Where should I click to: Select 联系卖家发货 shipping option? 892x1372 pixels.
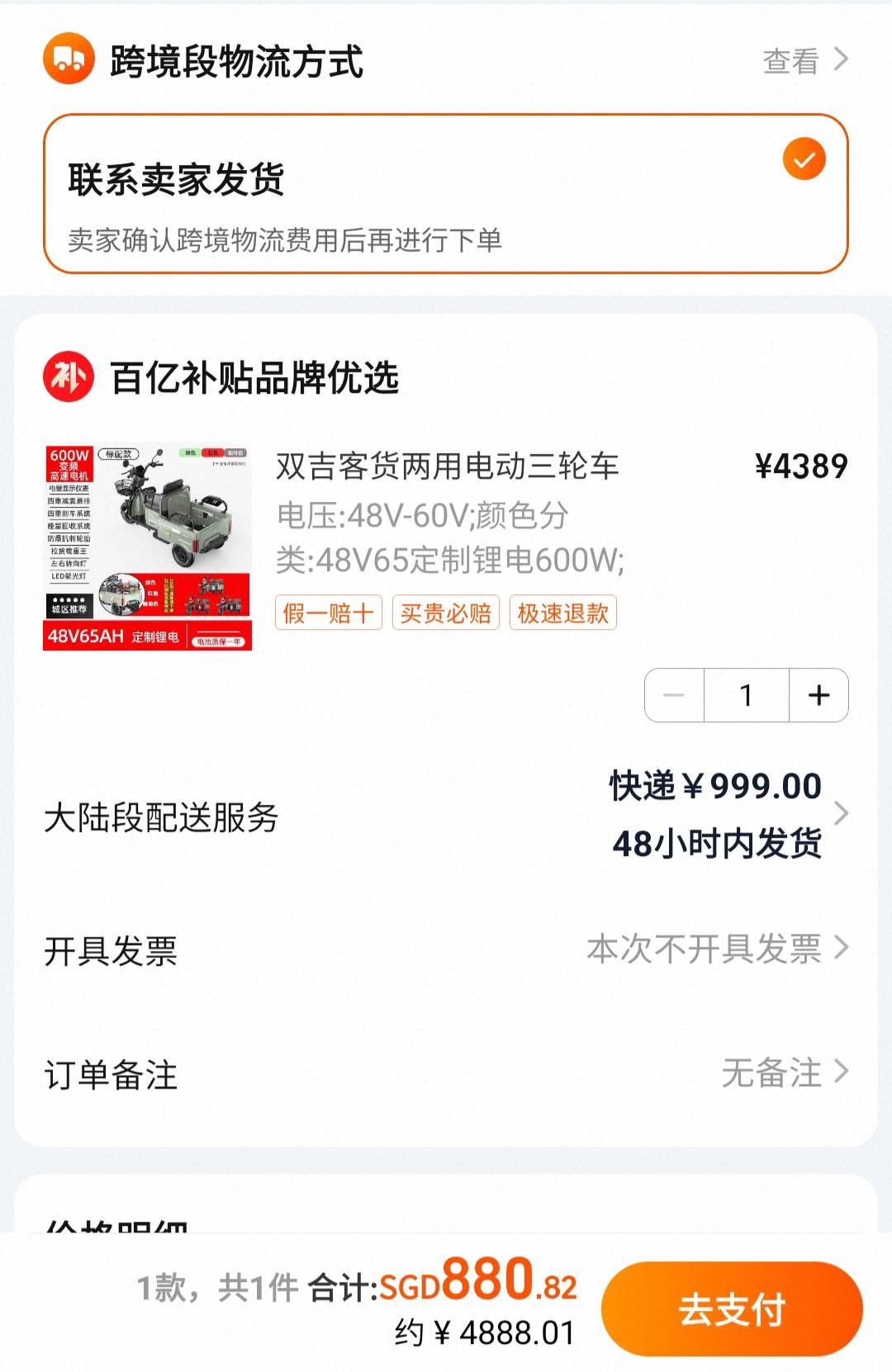(x=446, y=194)
